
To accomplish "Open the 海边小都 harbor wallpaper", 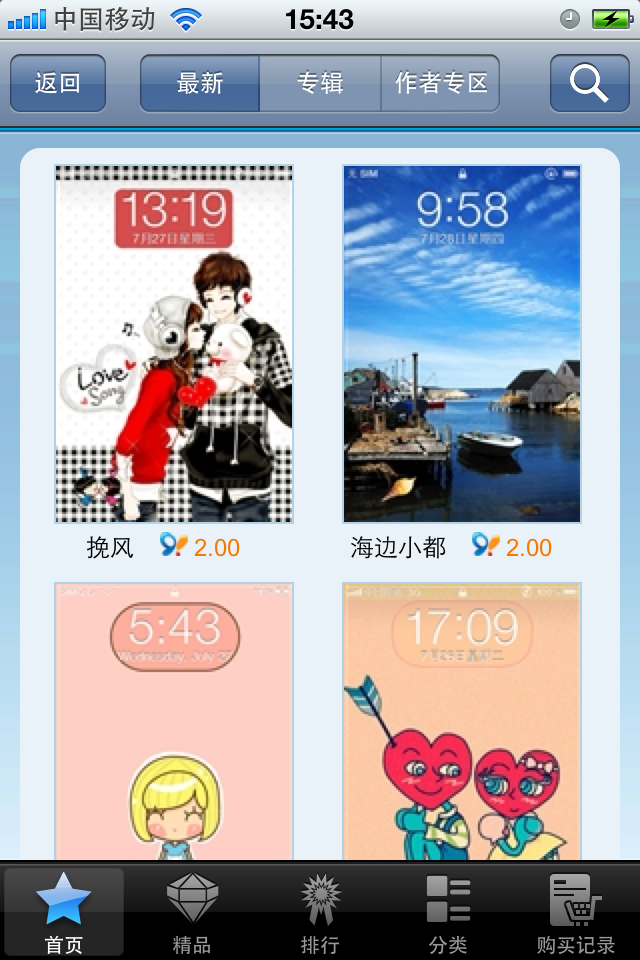I will click(462, 344).
